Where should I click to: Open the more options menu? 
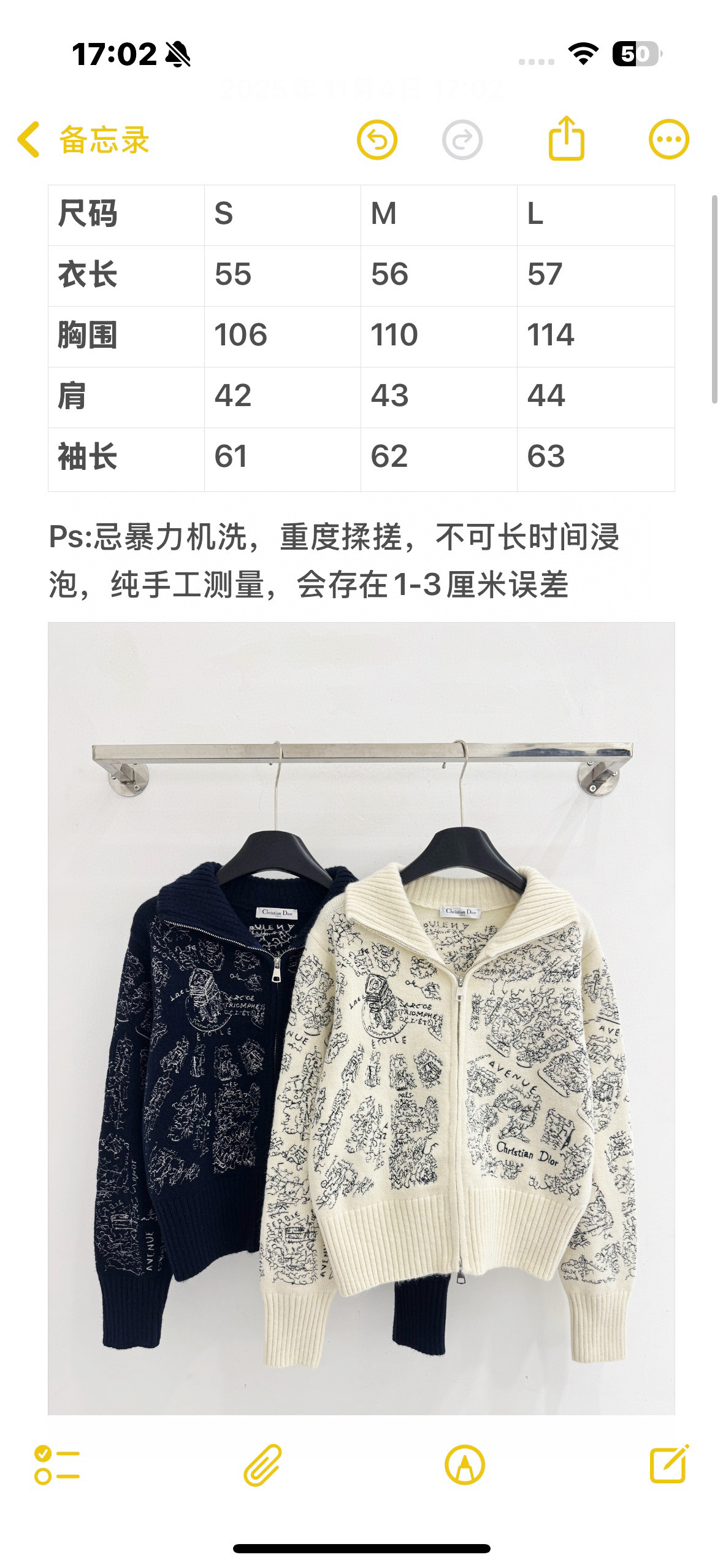point(669,139)
